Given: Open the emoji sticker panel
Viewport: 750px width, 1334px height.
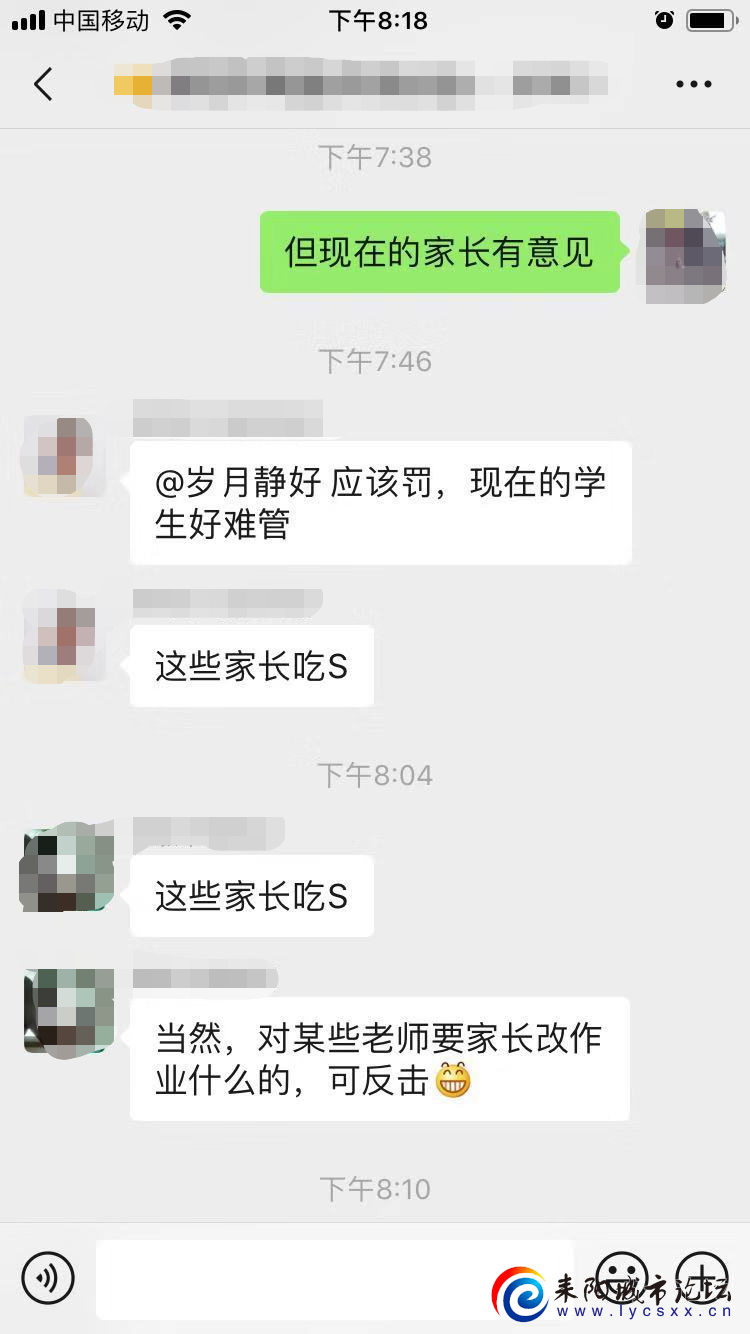Looking at the screenshot, I should pyautogui.click(x=621, y=1277).
